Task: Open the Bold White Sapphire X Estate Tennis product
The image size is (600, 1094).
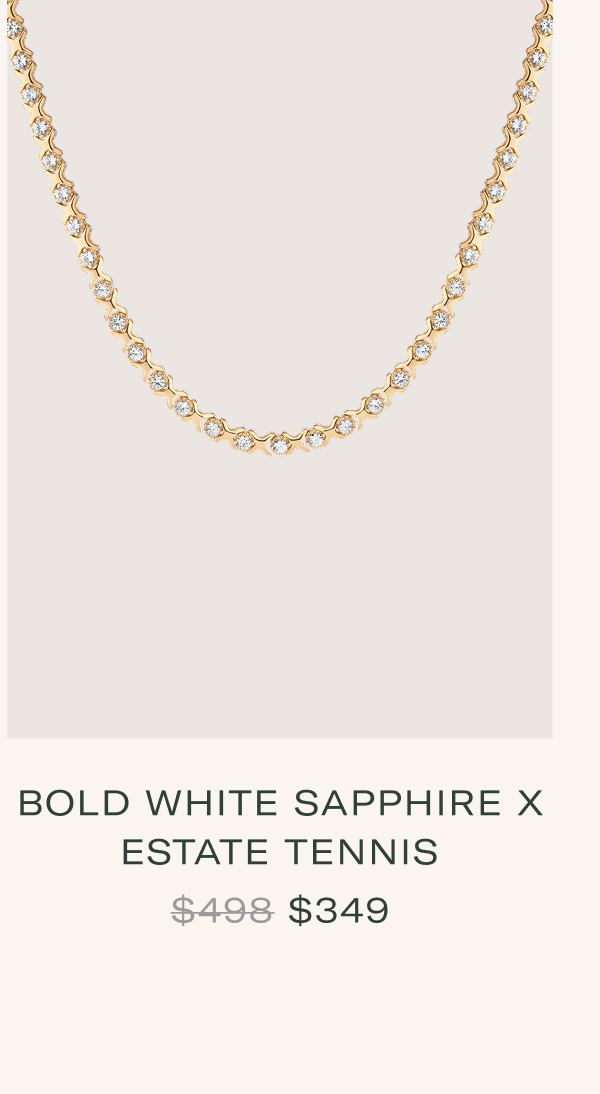Action: 280,827
